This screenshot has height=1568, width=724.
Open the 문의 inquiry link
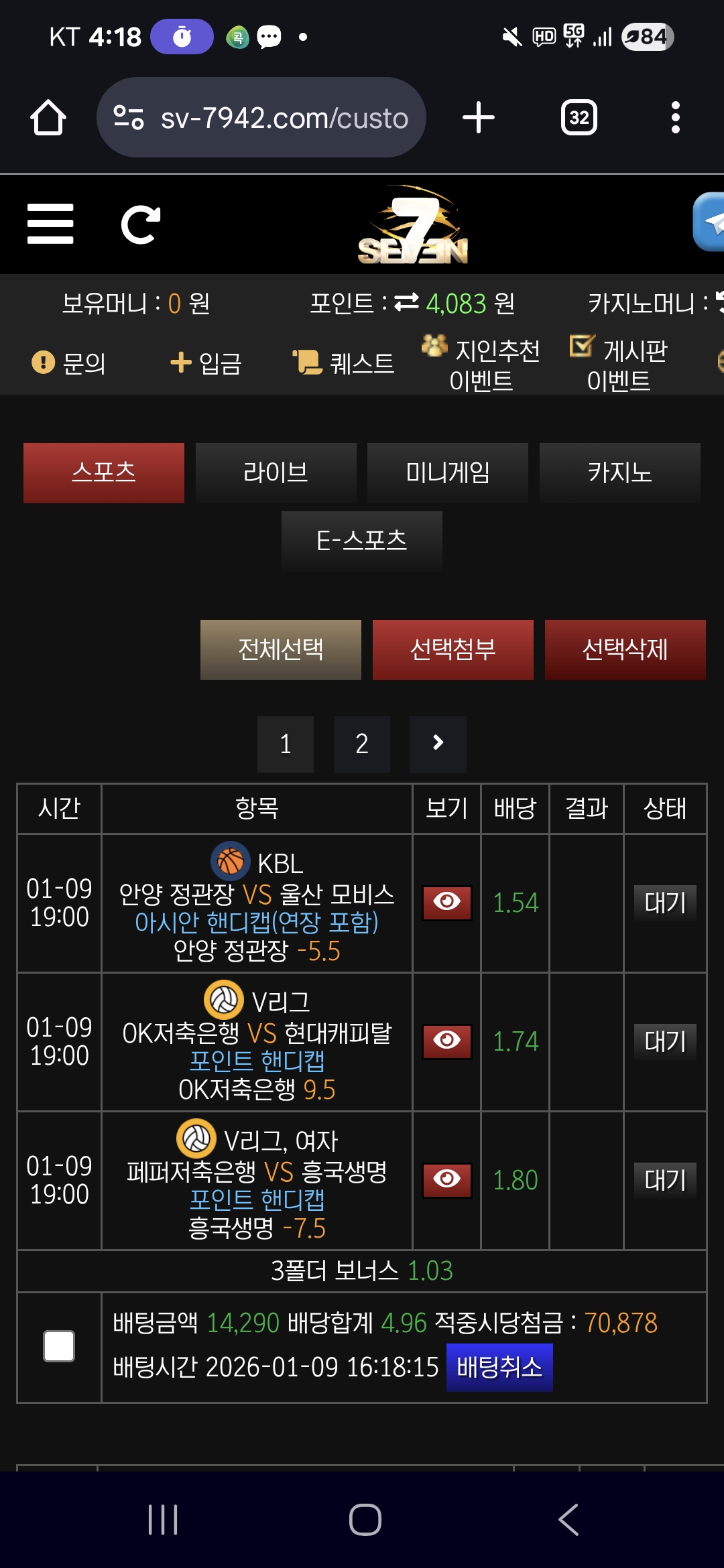tap(68, 363)
